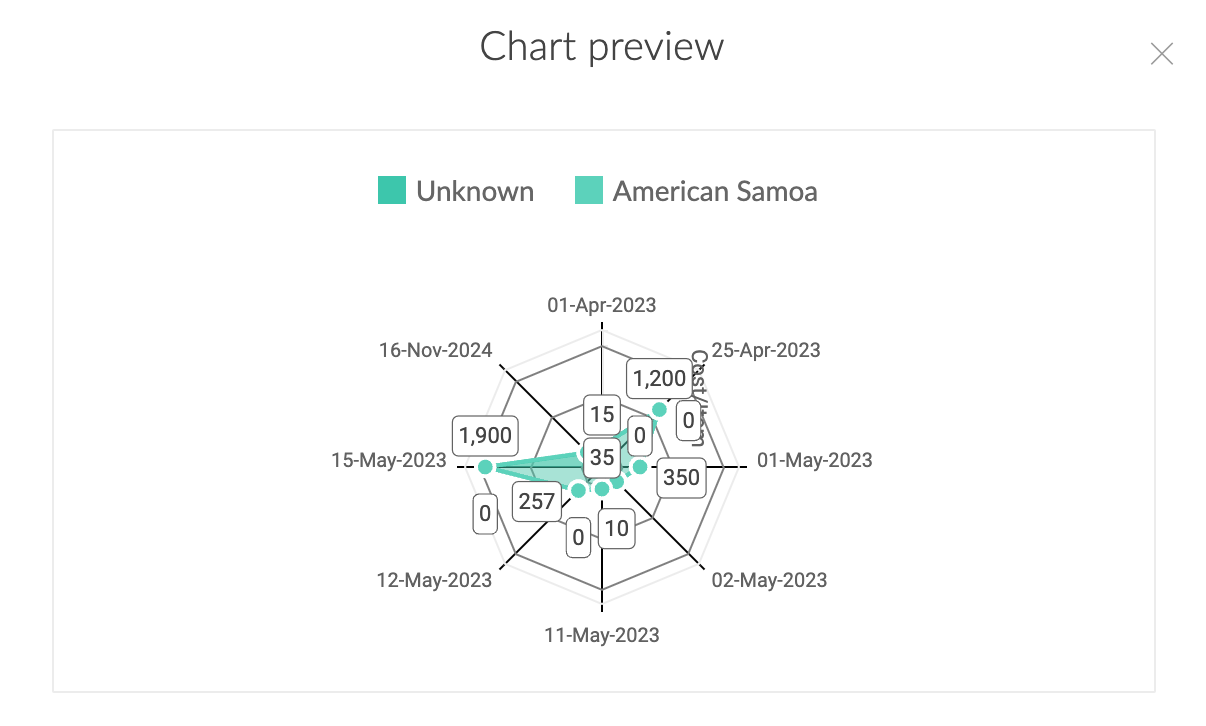Toggle the American Samoa legend series
The image size is (1206, 726).
click(697, 190)
